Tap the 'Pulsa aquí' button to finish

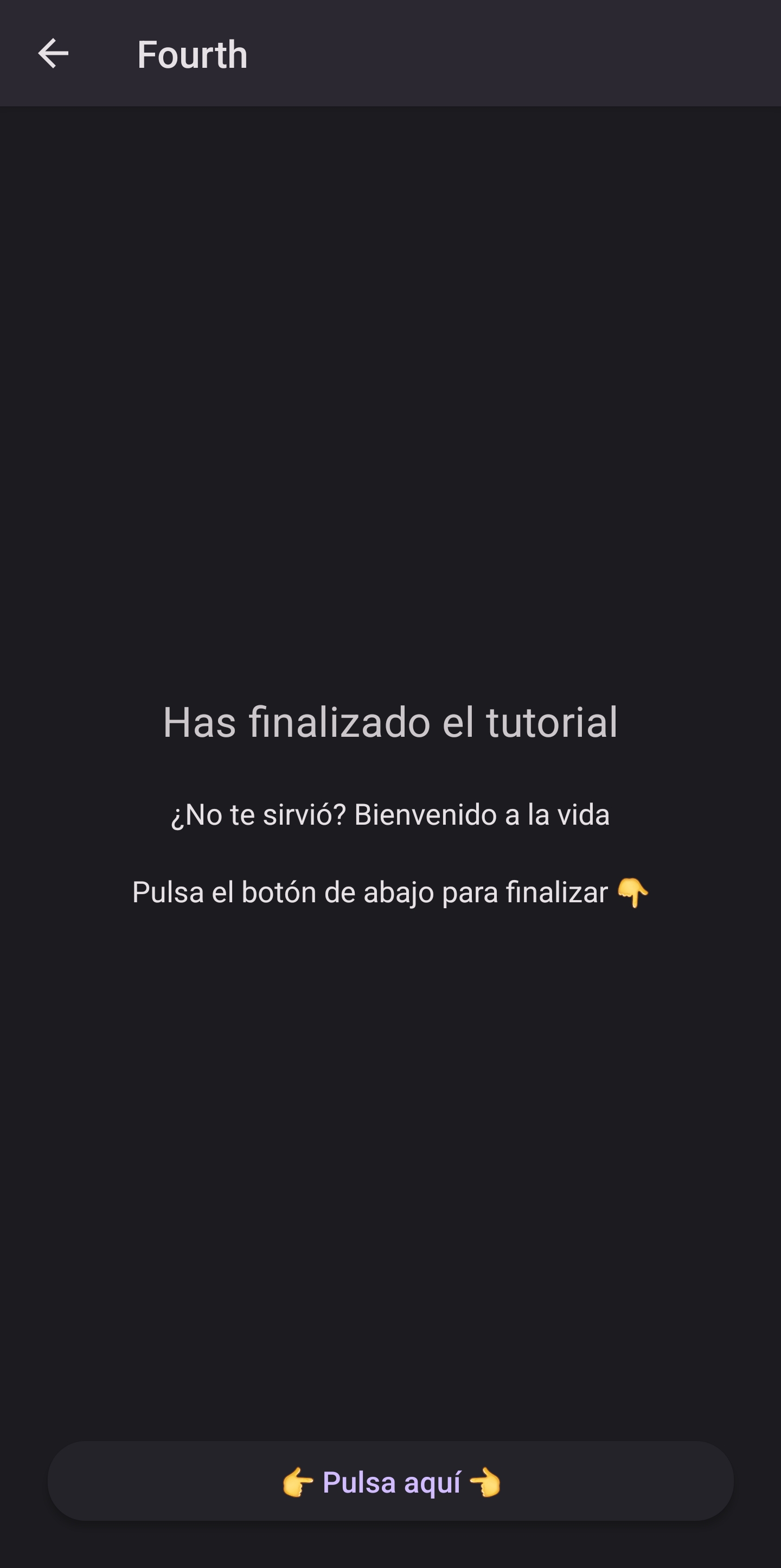[x=390, y=1481]
